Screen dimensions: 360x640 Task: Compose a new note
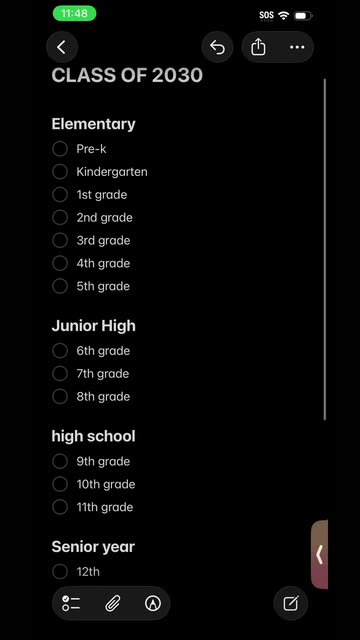[291, 603]
